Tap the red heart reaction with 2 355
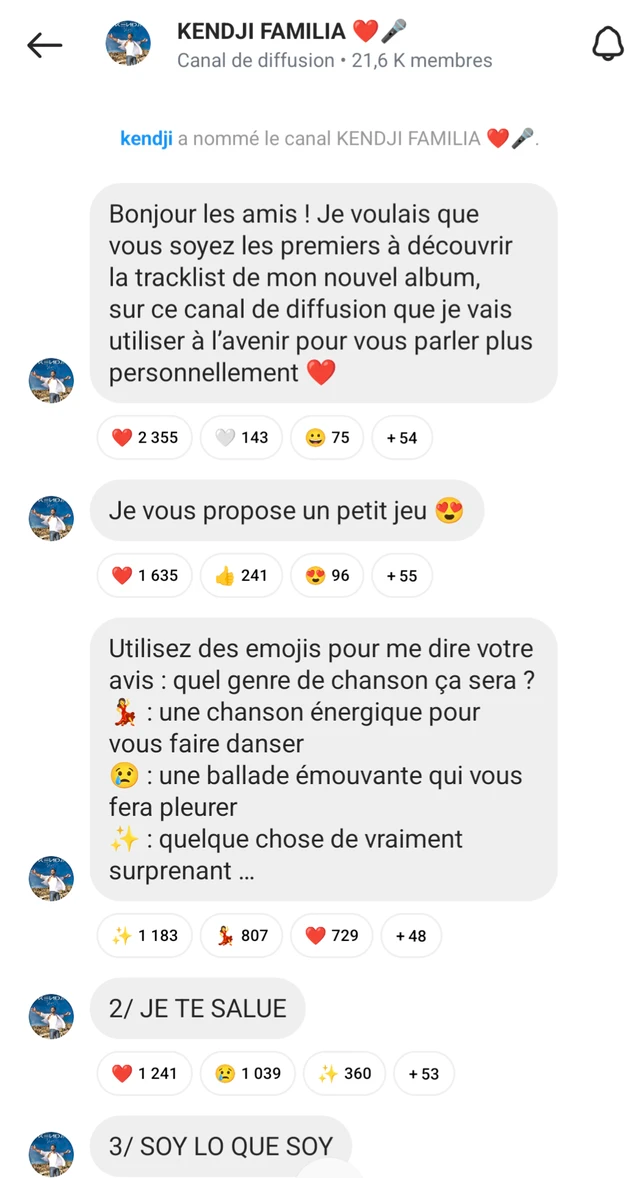The image size is (640, 1178). click(144, 437)
